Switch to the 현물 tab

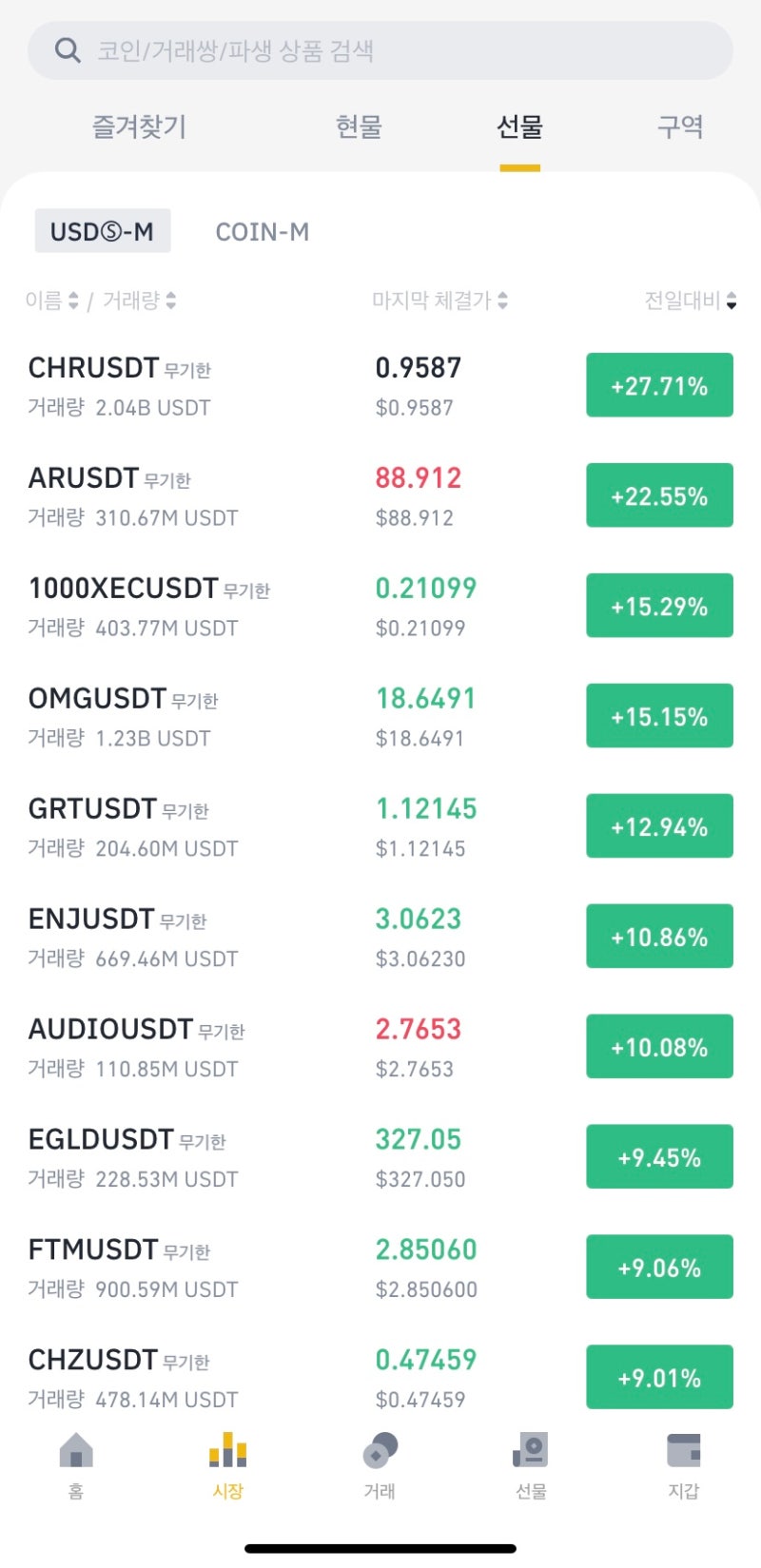click(359, 126)
